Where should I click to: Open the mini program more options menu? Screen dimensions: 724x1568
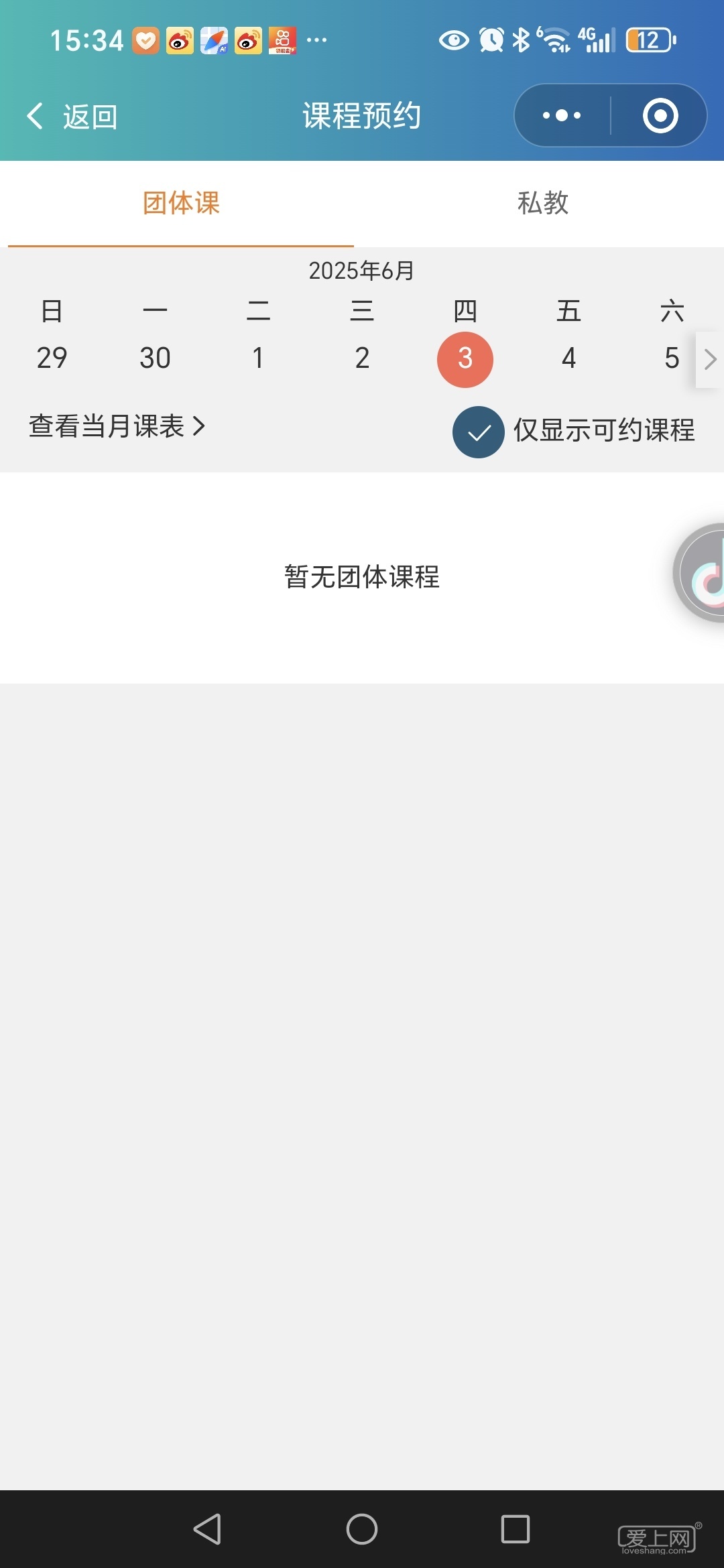tap(562, 116)
